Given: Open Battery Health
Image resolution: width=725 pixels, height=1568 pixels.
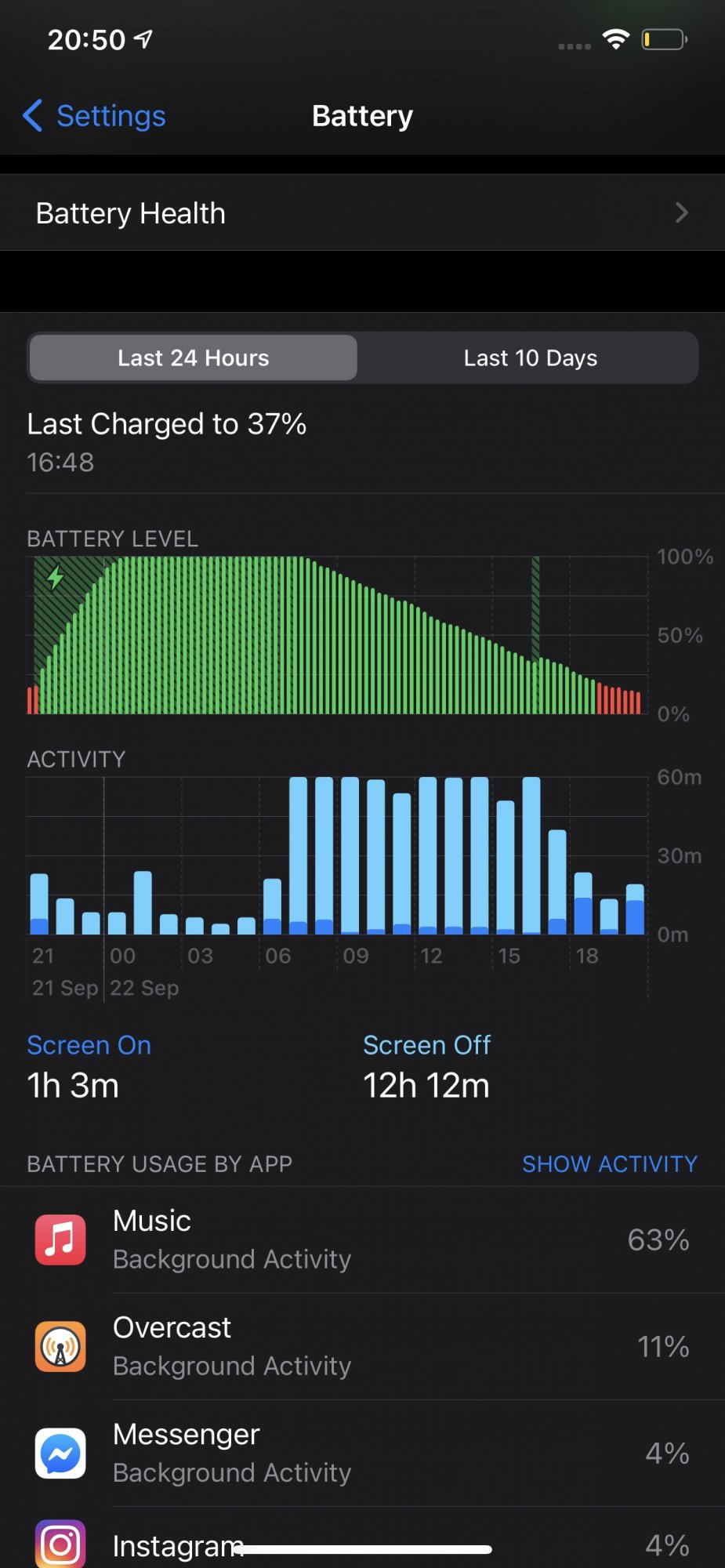Looking at the screenshot, I should [x=362, y=212].
